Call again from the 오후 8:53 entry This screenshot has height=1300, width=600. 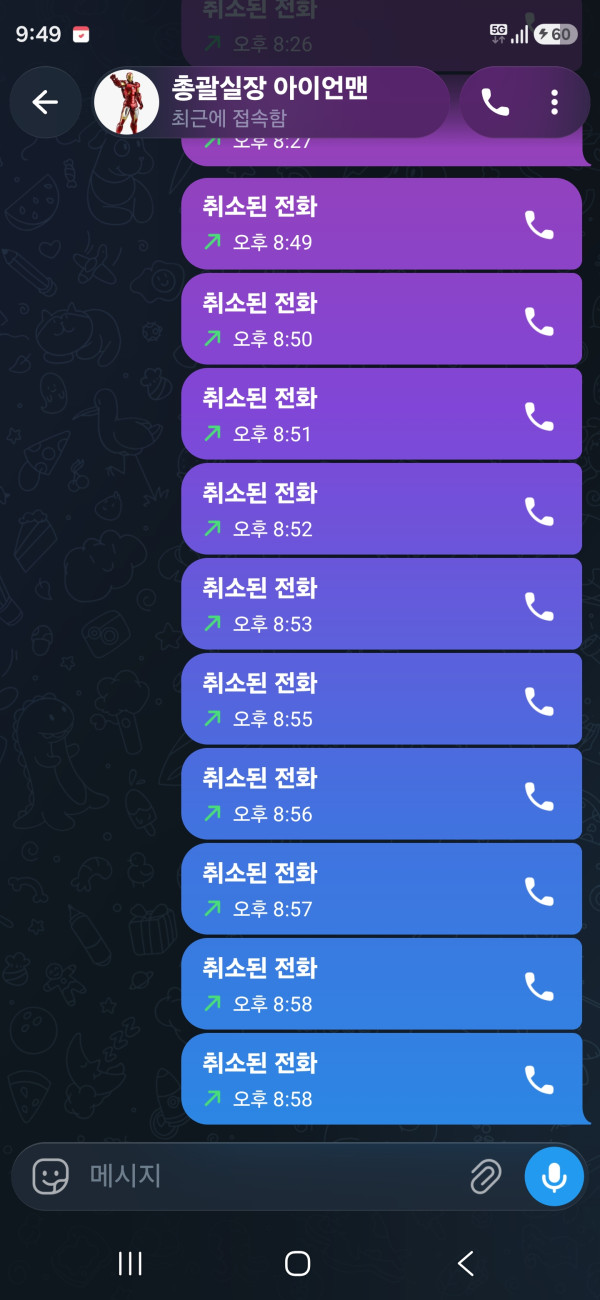point(539,605)
